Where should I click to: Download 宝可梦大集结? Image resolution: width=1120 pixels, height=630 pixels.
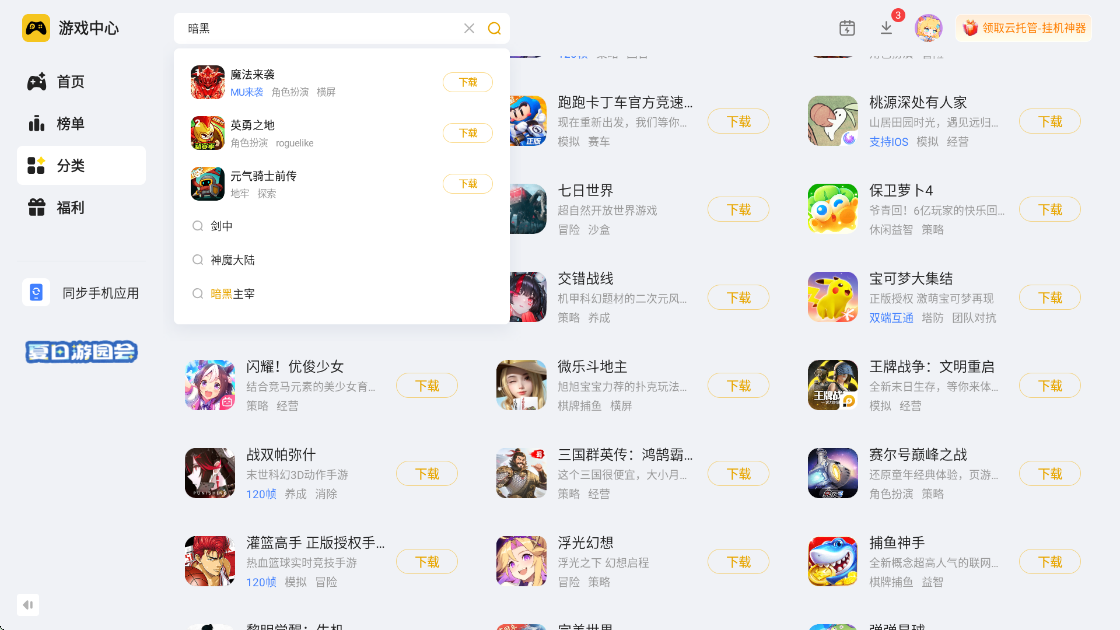click(x=1049, y=298)
